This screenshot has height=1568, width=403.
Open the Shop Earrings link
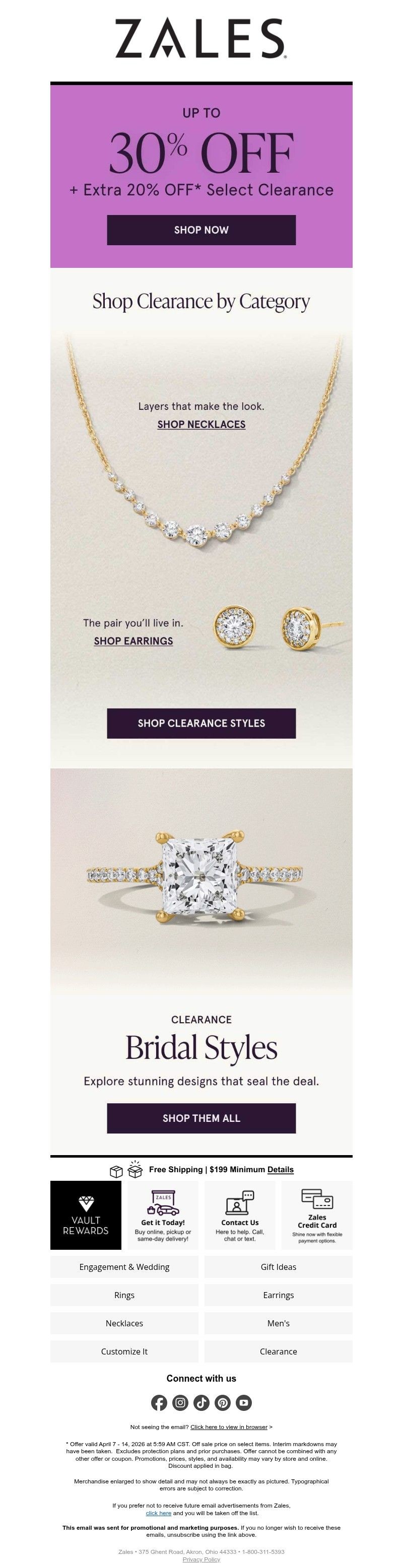pos(133,641)
